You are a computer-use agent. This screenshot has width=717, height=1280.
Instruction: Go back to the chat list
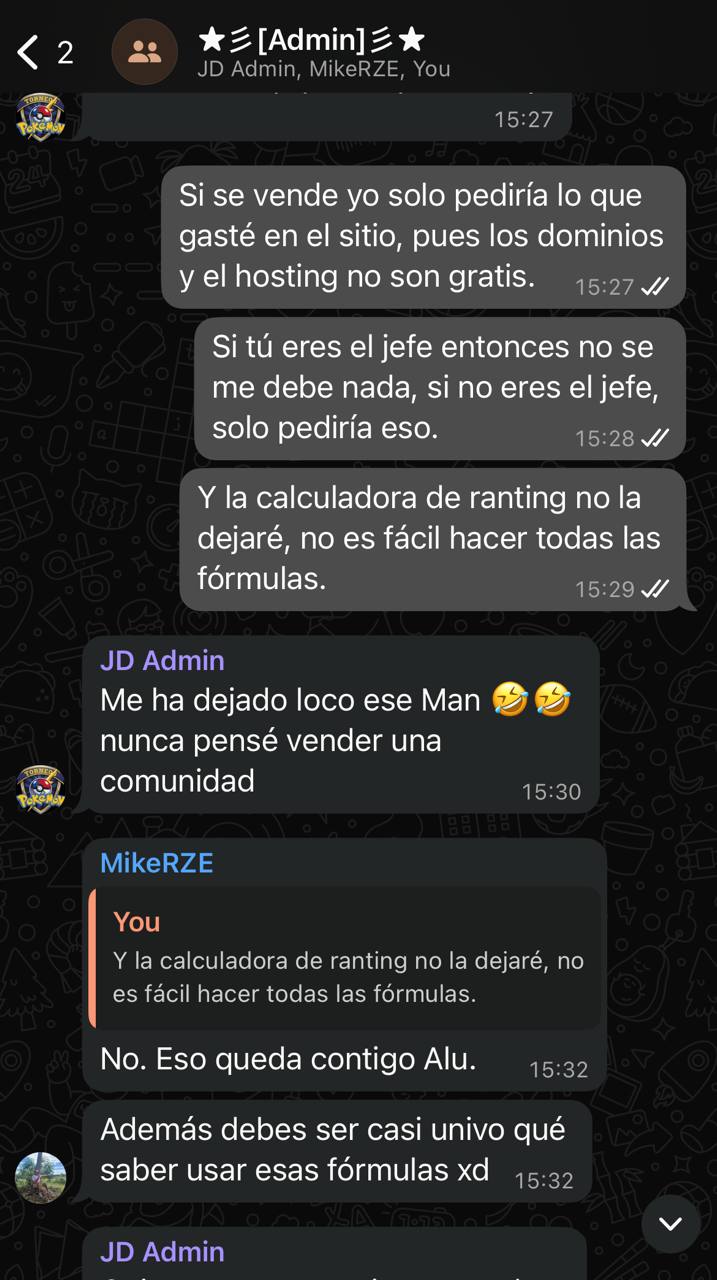(x=29, y=52)
